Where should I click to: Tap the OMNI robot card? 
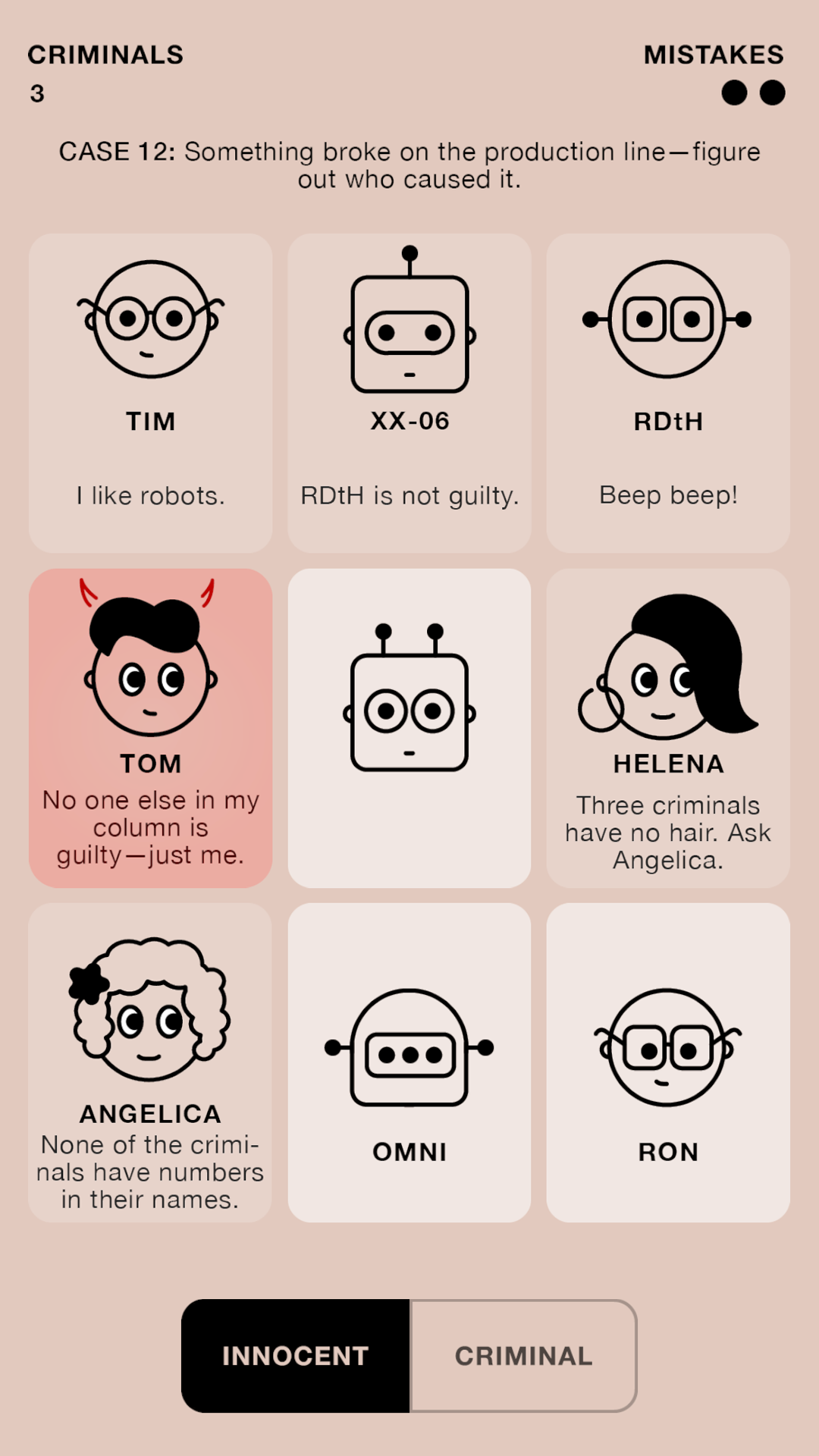(409, 1062)
